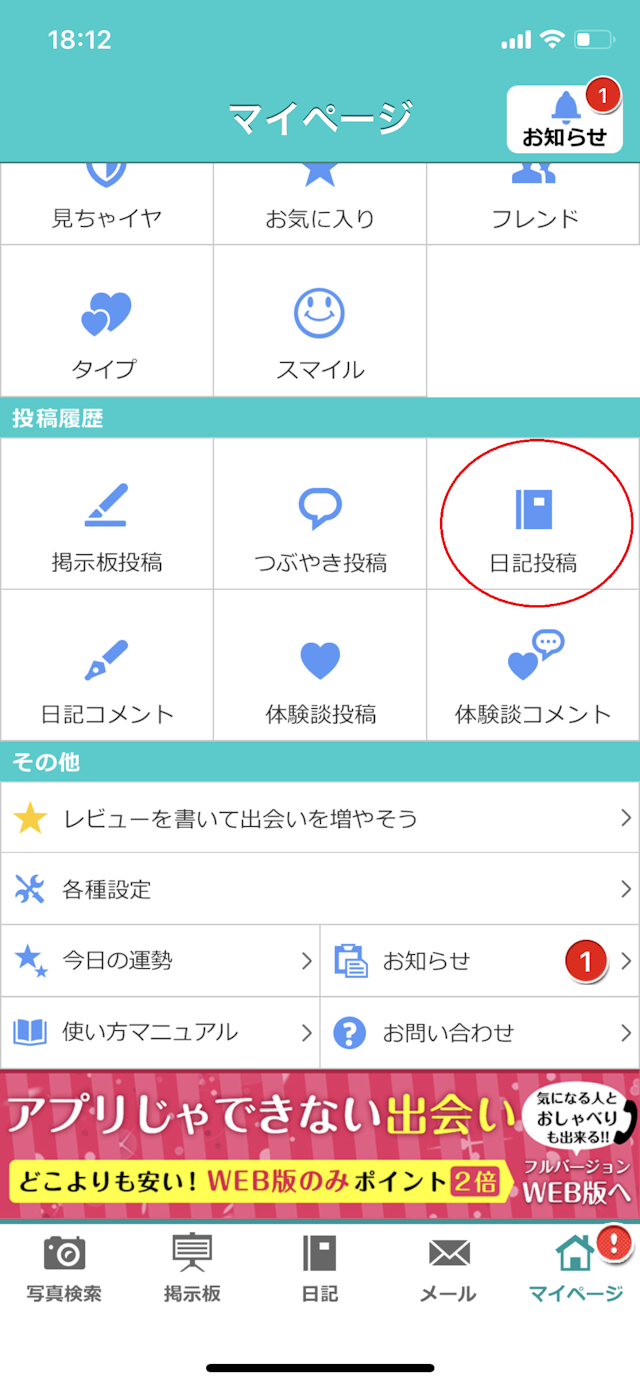Viewport: 640px width, 1386px height.
Task: Check 今日の運勢
Action: [160, 961]
